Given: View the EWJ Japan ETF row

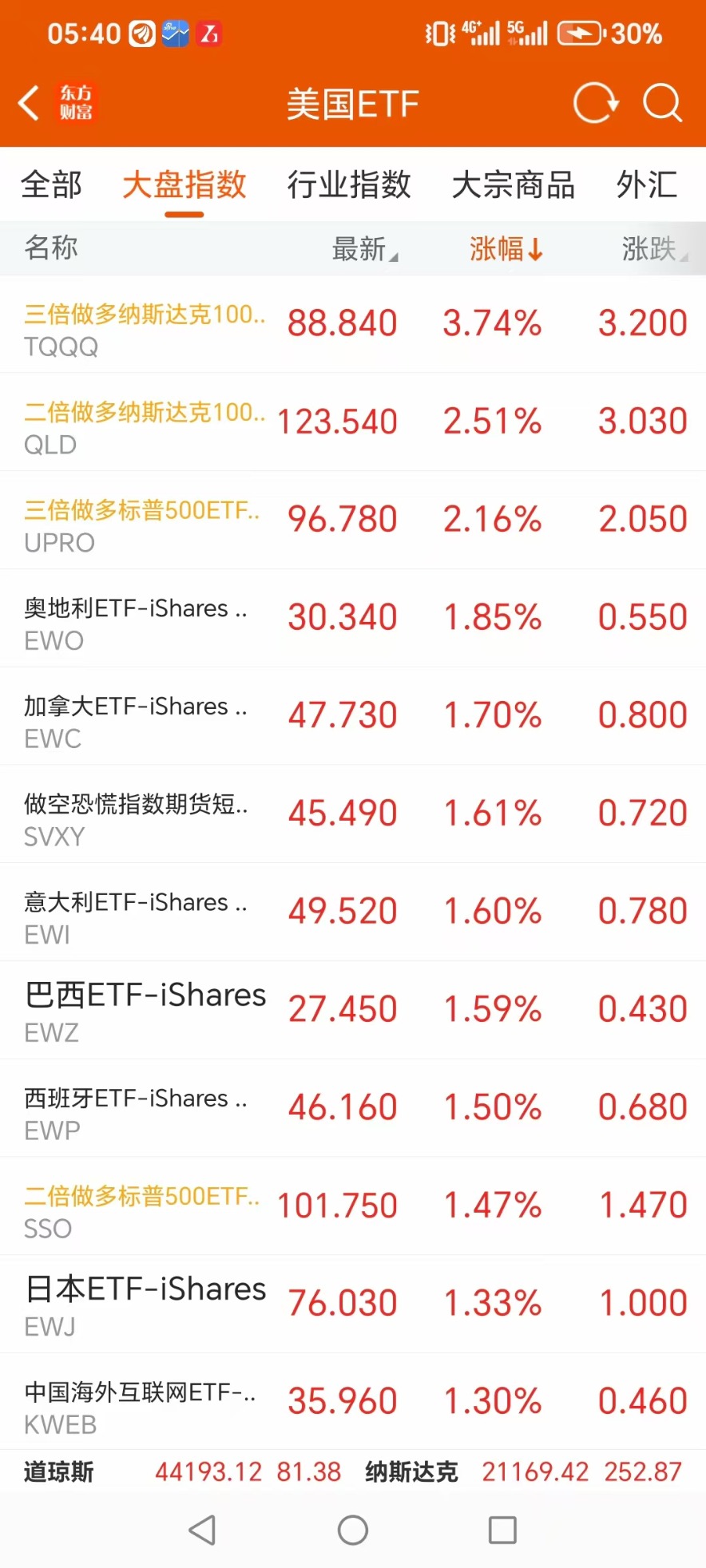Looking at the screenshot, I should tap(353, 1305).
